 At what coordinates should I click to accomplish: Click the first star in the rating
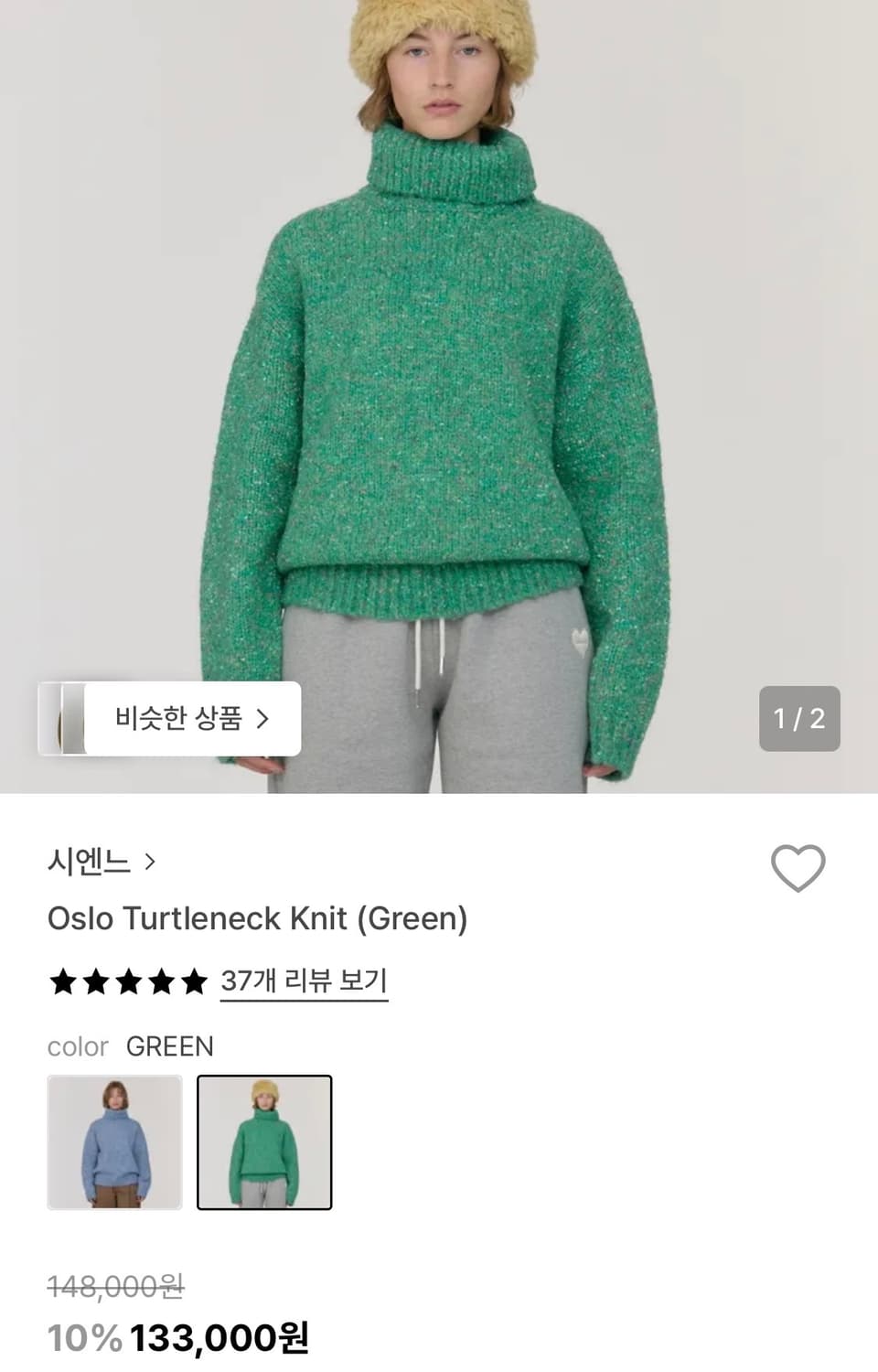pos(62,980)
